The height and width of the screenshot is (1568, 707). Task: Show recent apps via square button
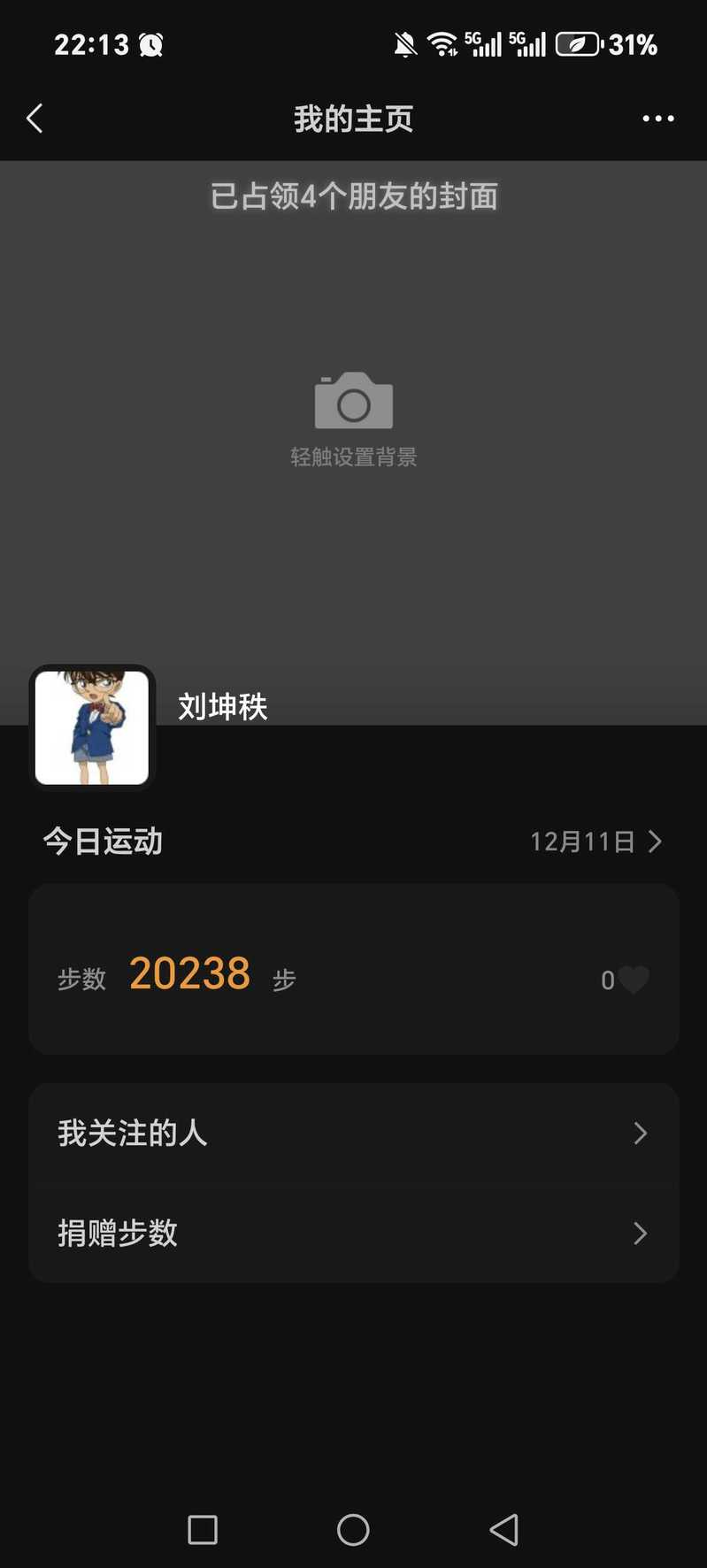tap(203, 1529)
